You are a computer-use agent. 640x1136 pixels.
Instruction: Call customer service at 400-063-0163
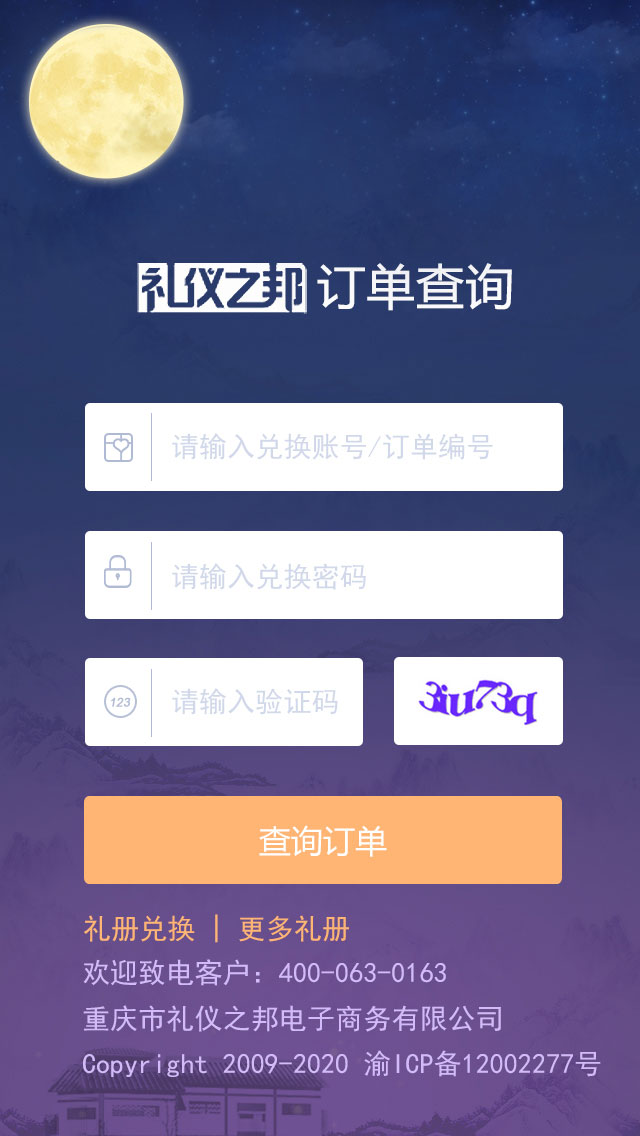362,973
